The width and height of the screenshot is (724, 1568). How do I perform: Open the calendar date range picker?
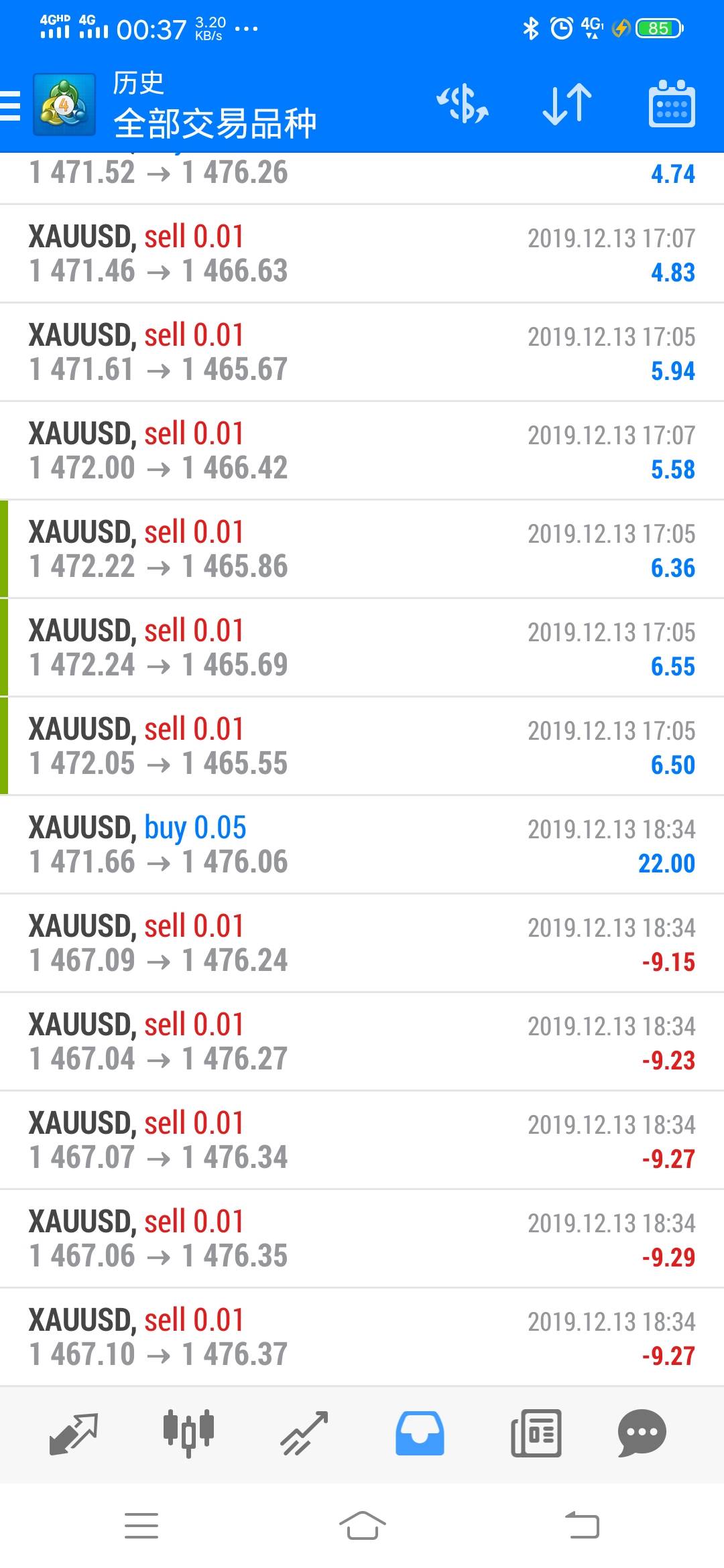coord(672,105)
